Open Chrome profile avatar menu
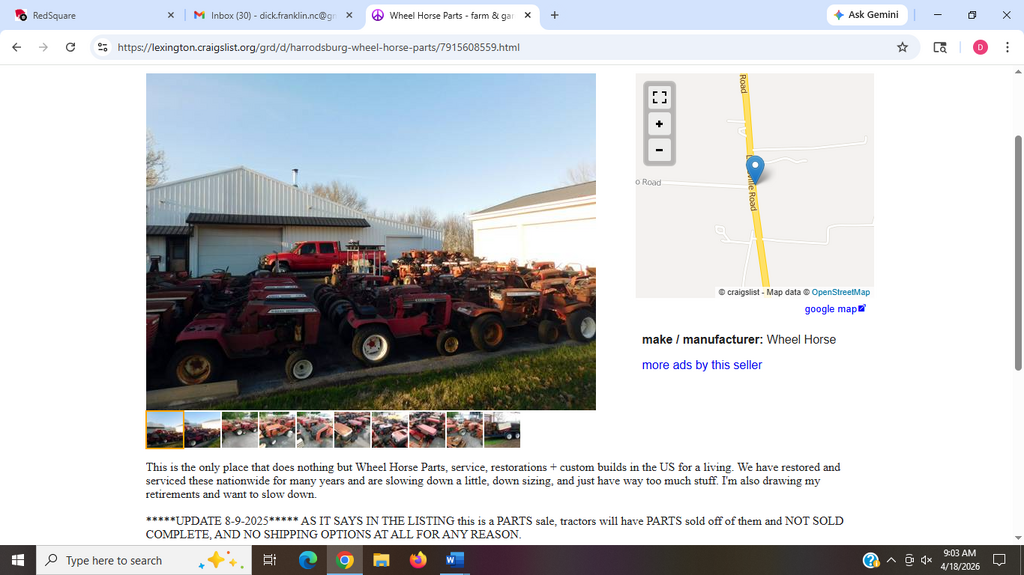 [x=980, y=47]
